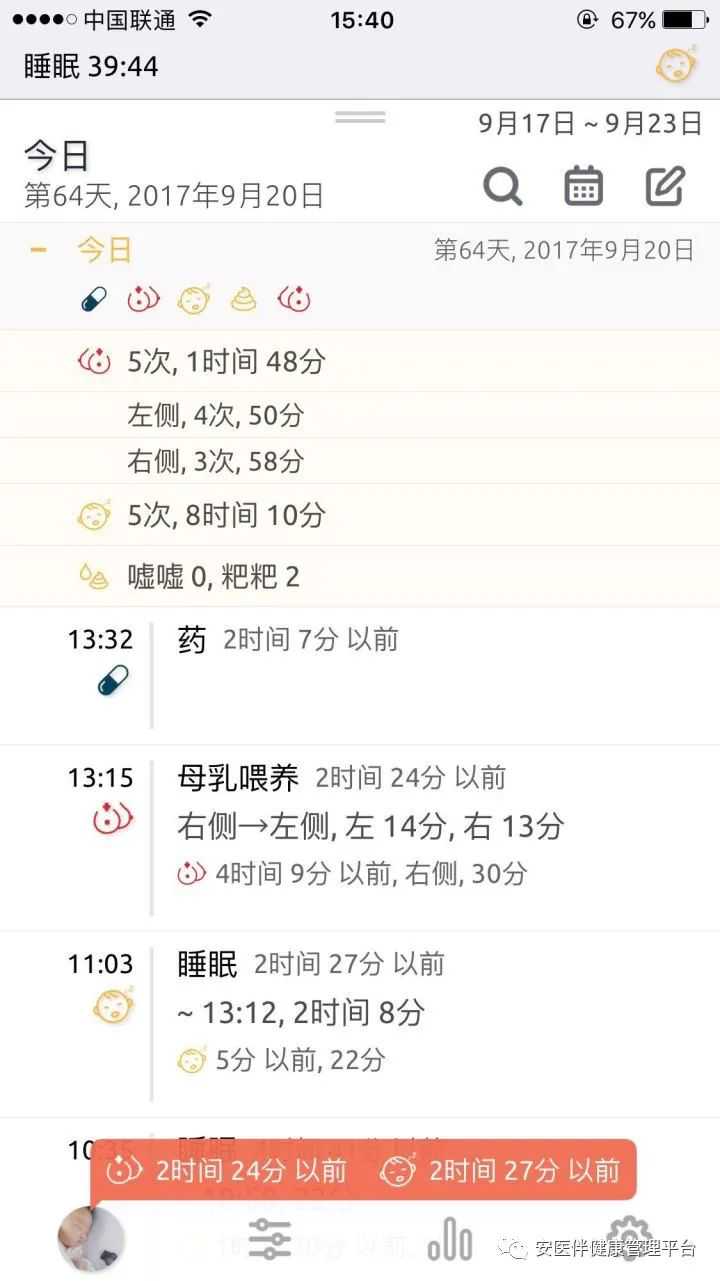
Task: Tap the 嘘嘘 0, 粑粑 2 diaper row
Action: tap(360, 576)
